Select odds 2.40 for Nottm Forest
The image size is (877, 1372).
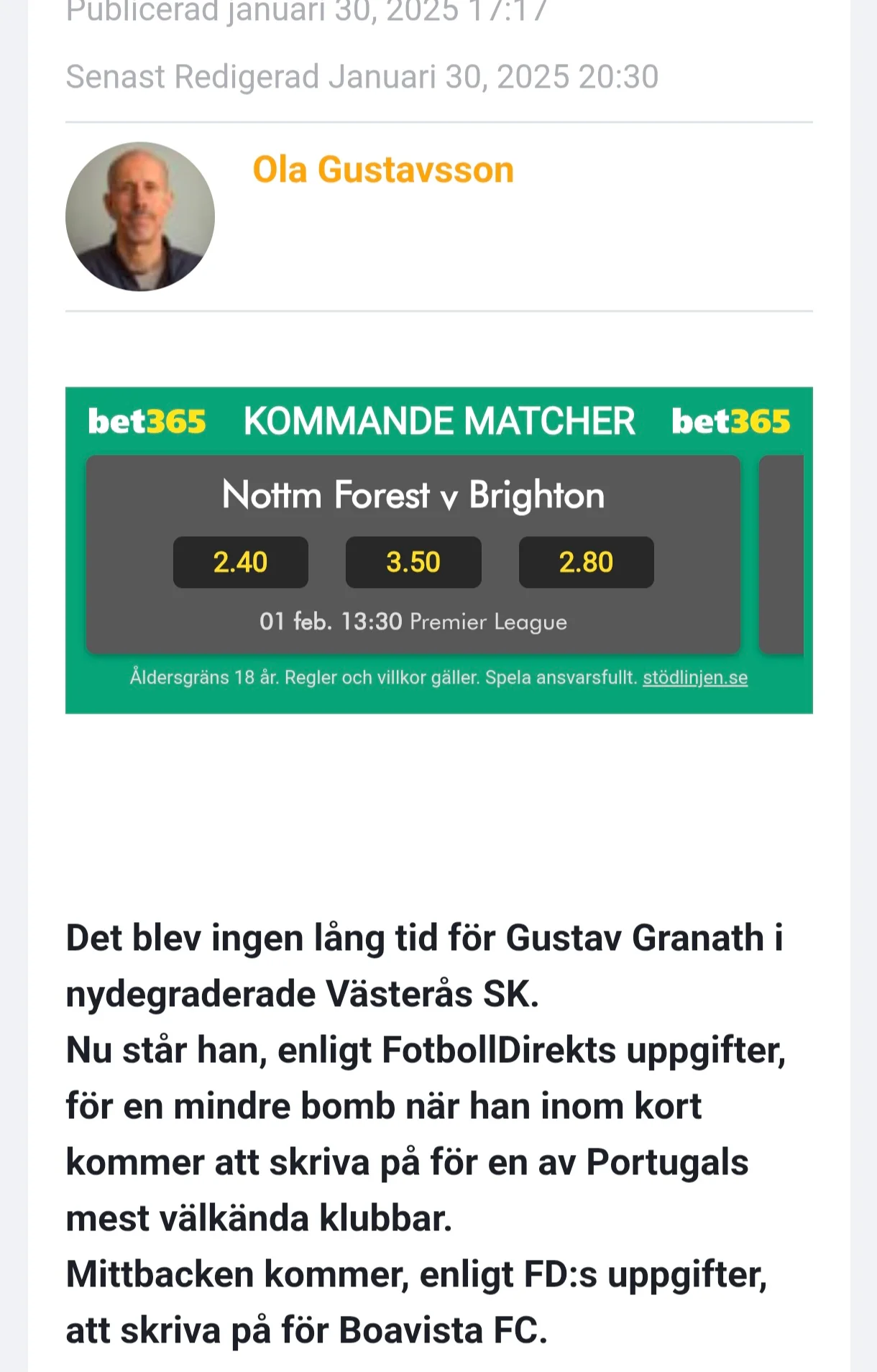point(240,562)
